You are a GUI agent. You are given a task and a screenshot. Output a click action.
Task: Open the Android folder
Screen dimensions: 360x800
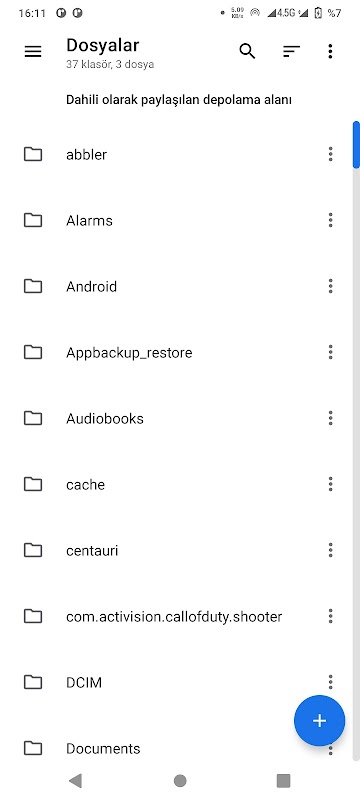point(176,286)
